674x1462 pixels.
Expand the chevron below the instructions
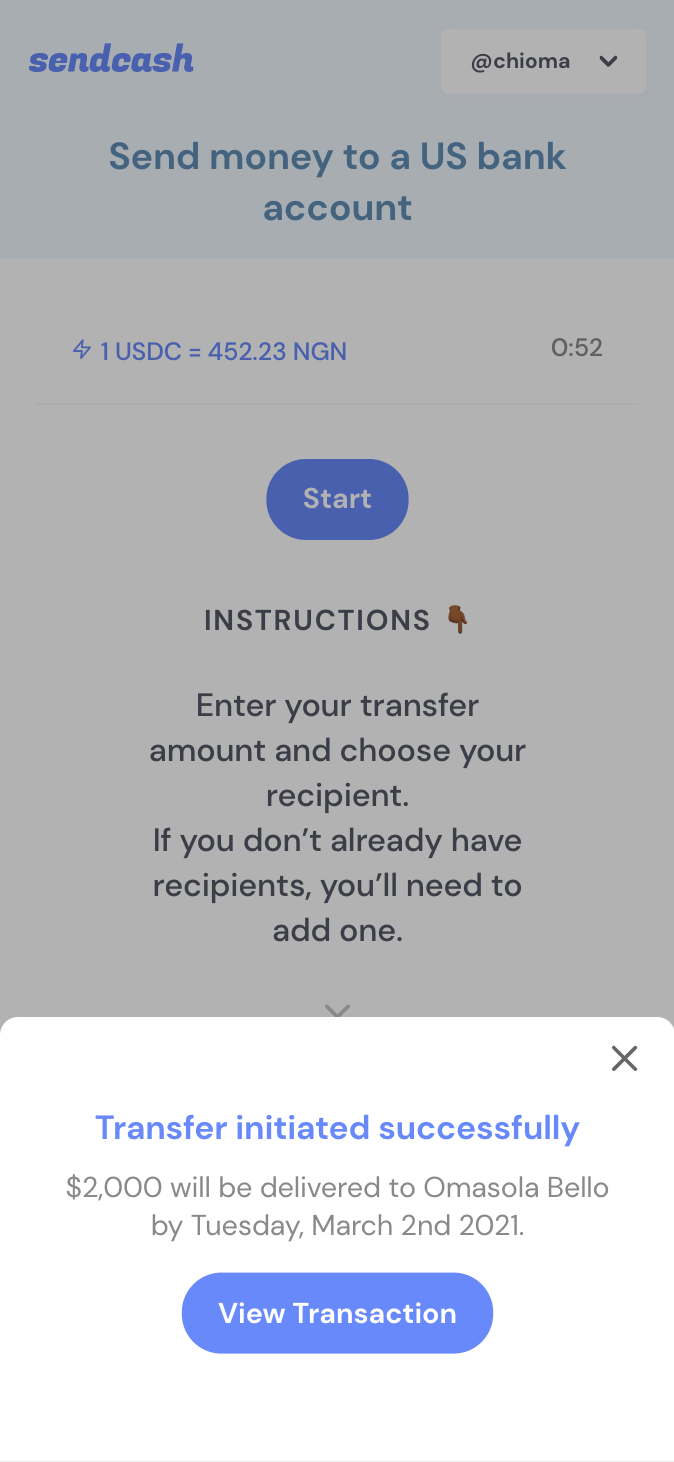[337, 1010]
